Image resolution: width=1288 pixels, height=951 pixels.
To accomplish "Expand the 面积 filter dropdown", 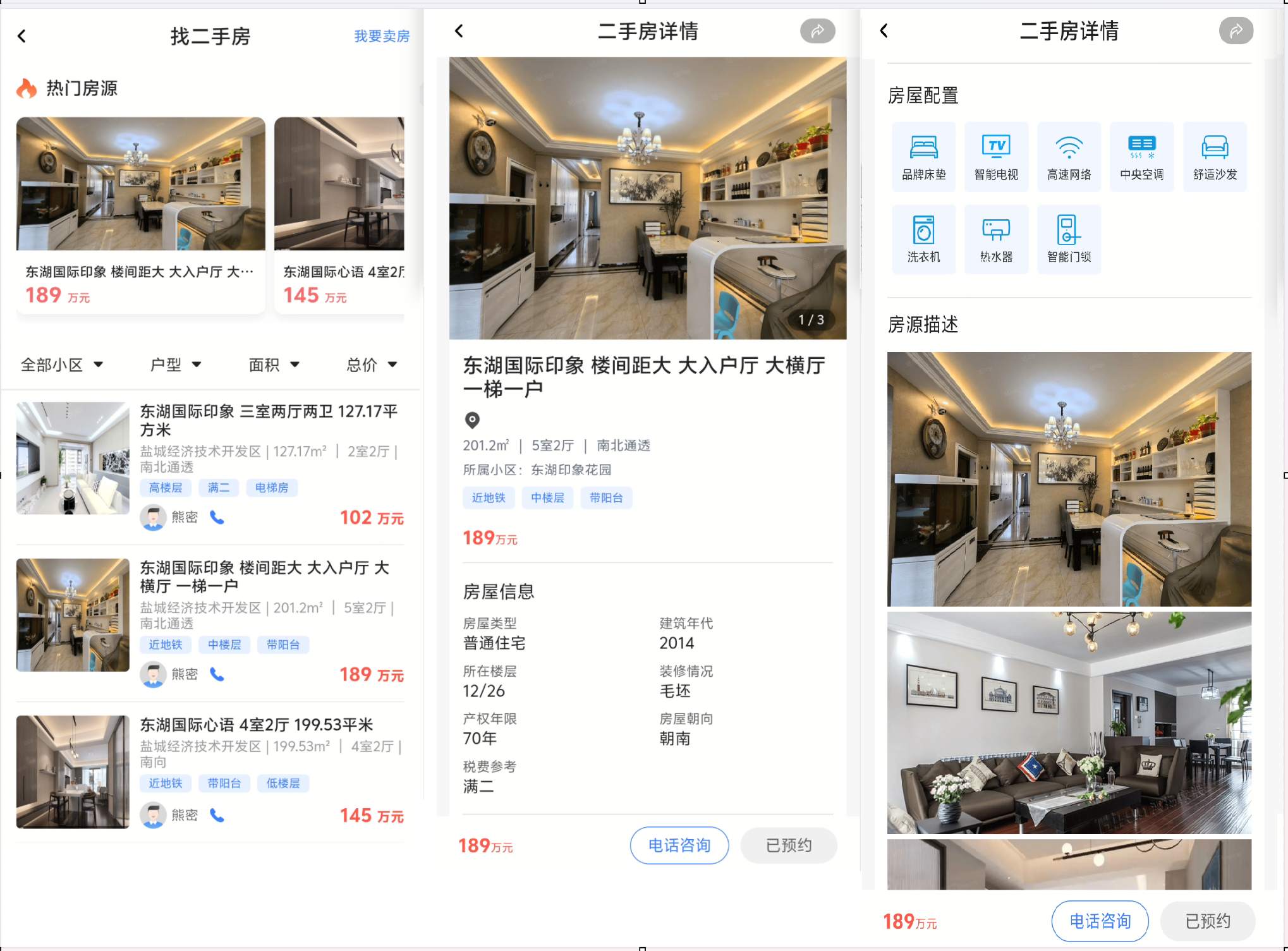I will (274, 365).
